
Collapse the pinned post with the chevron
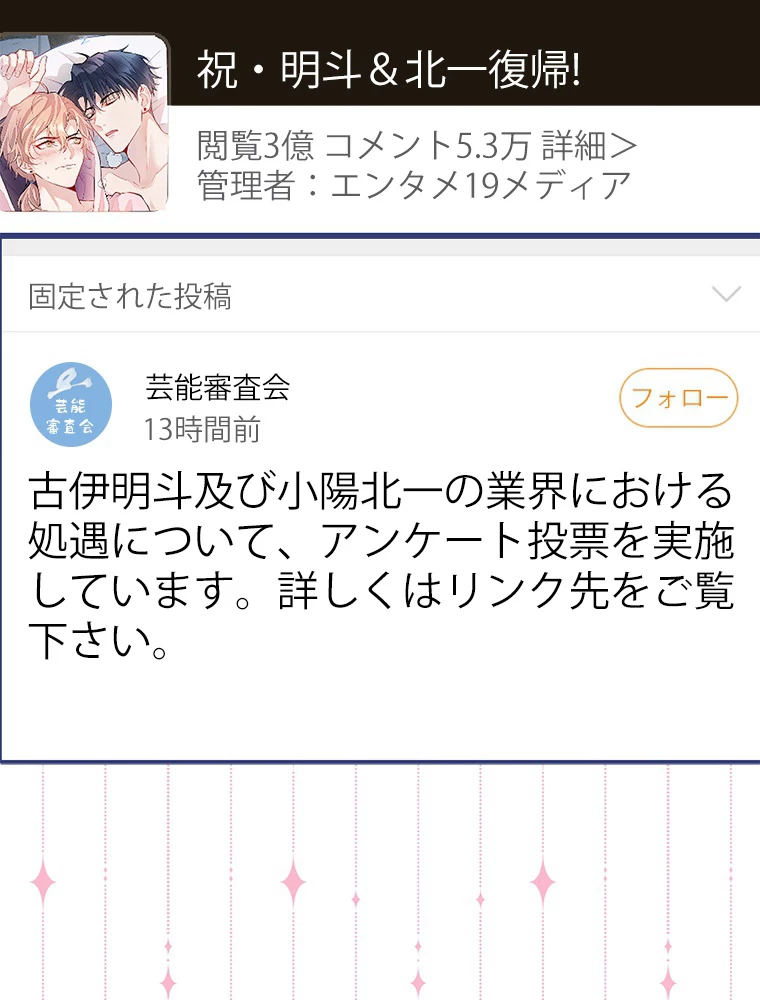tap(727, 292)
